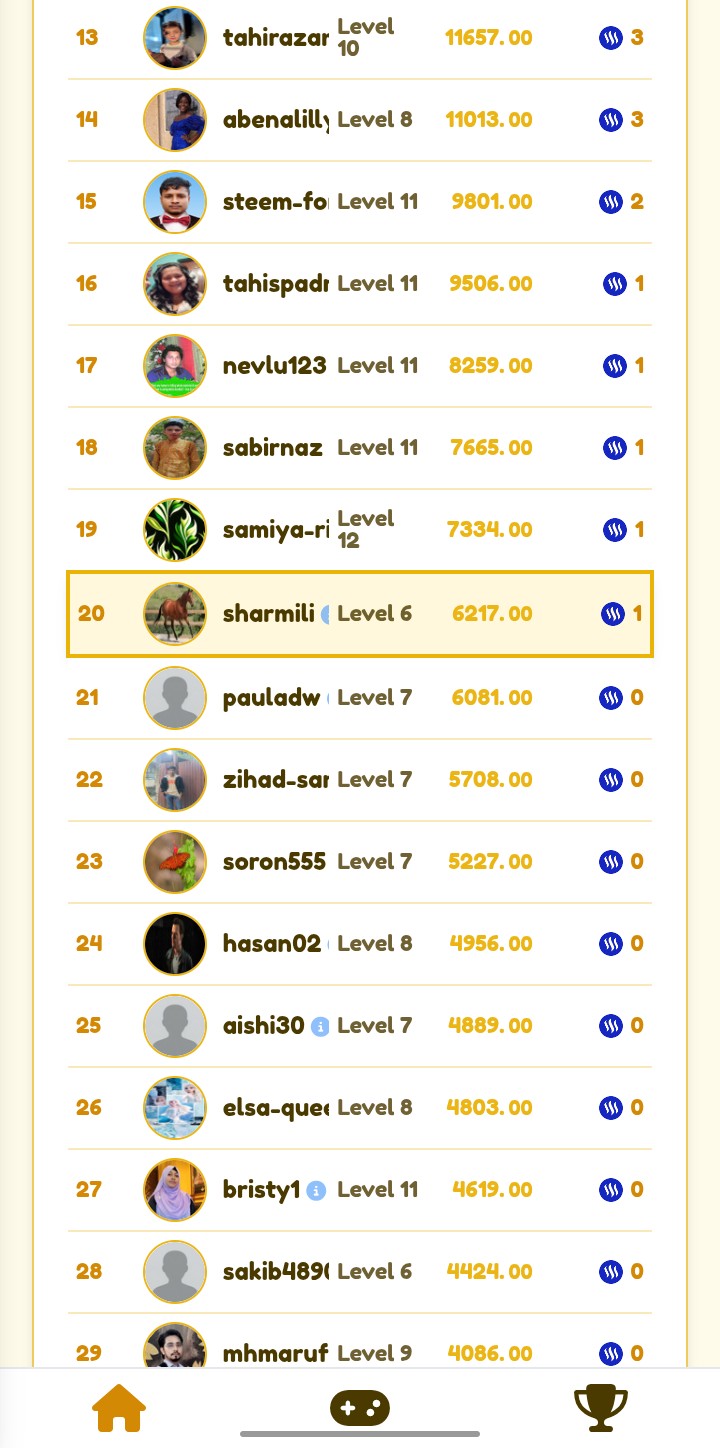View the sabirnaz entry at rank 18

click(360, 448)
